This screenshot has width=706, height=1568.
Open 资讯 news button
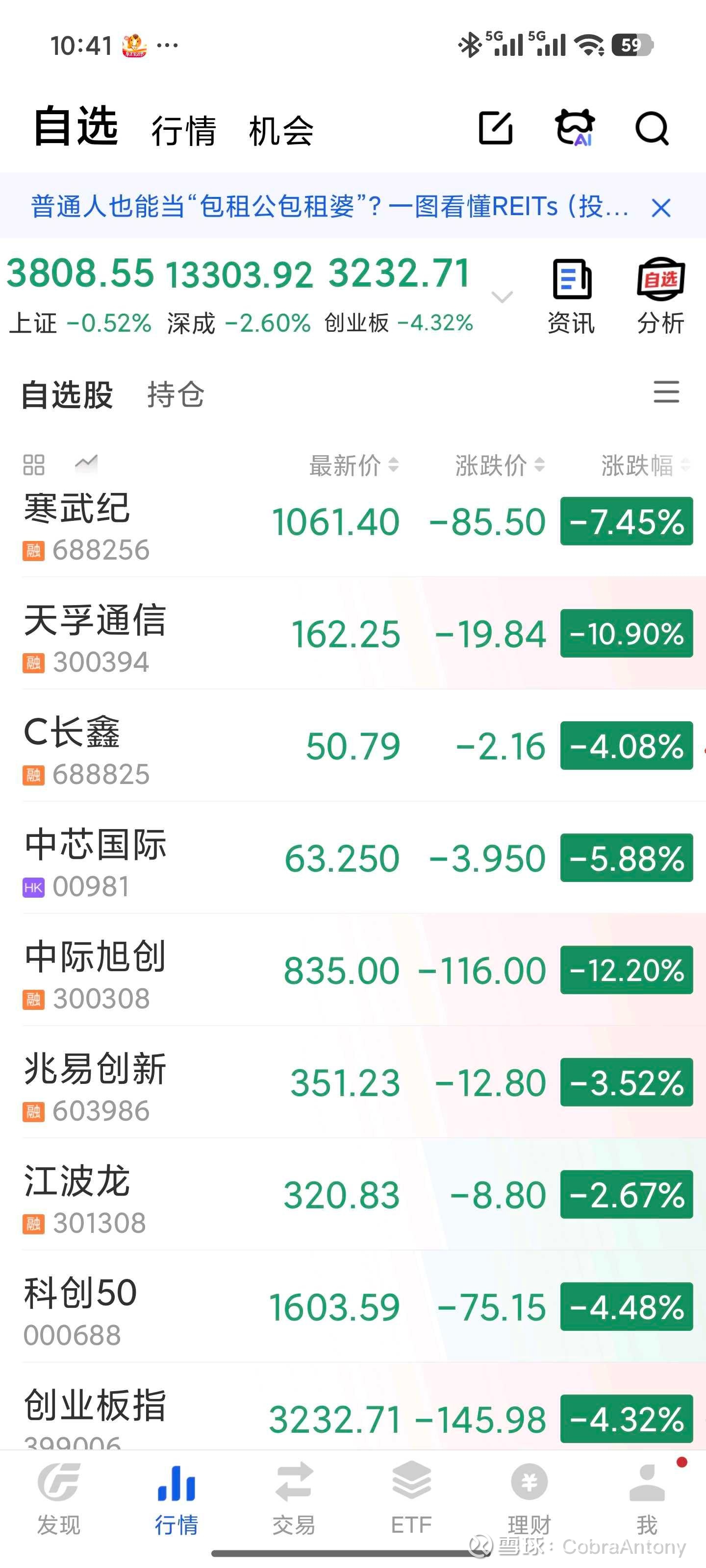[571, 296]
